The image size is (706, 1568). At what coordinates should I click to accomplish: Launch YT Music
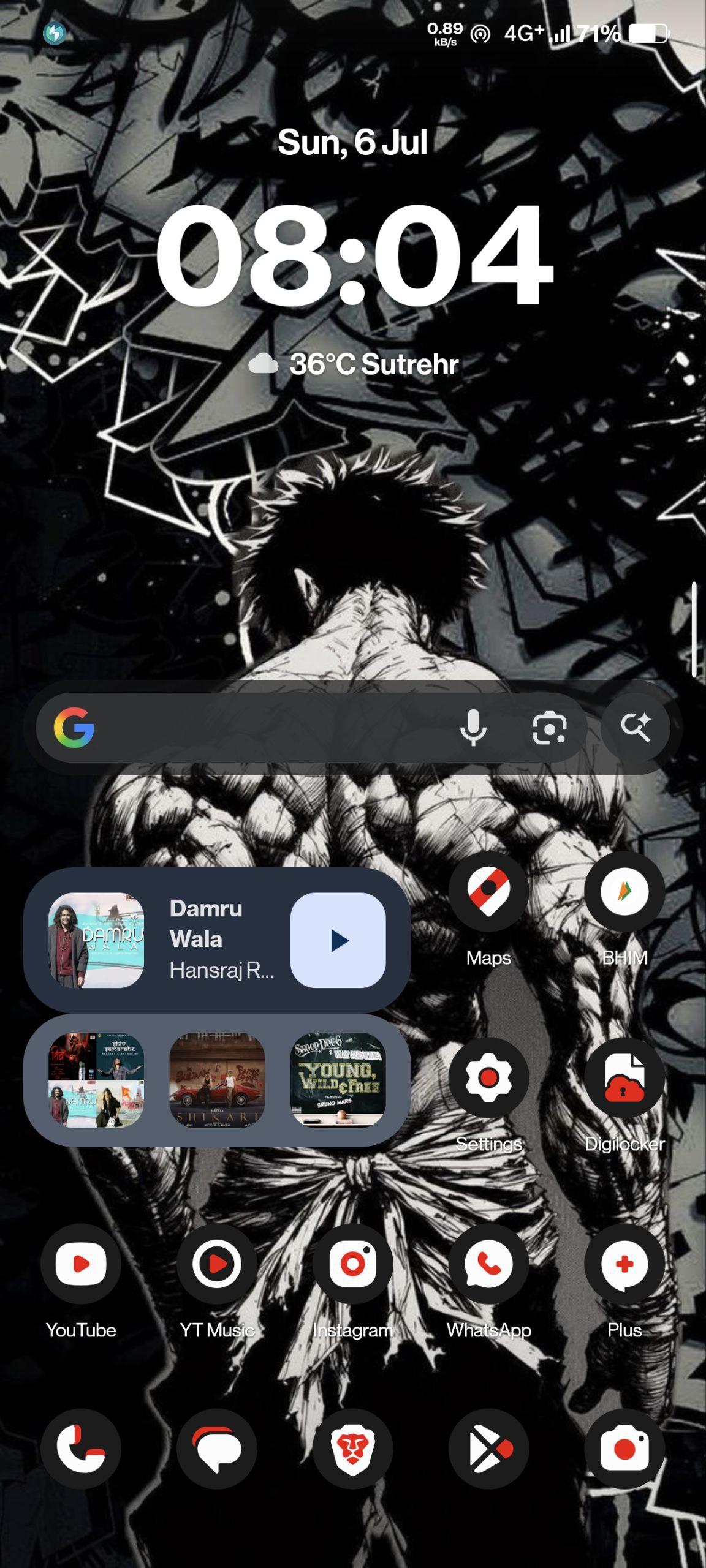(x=217, y=1264)
